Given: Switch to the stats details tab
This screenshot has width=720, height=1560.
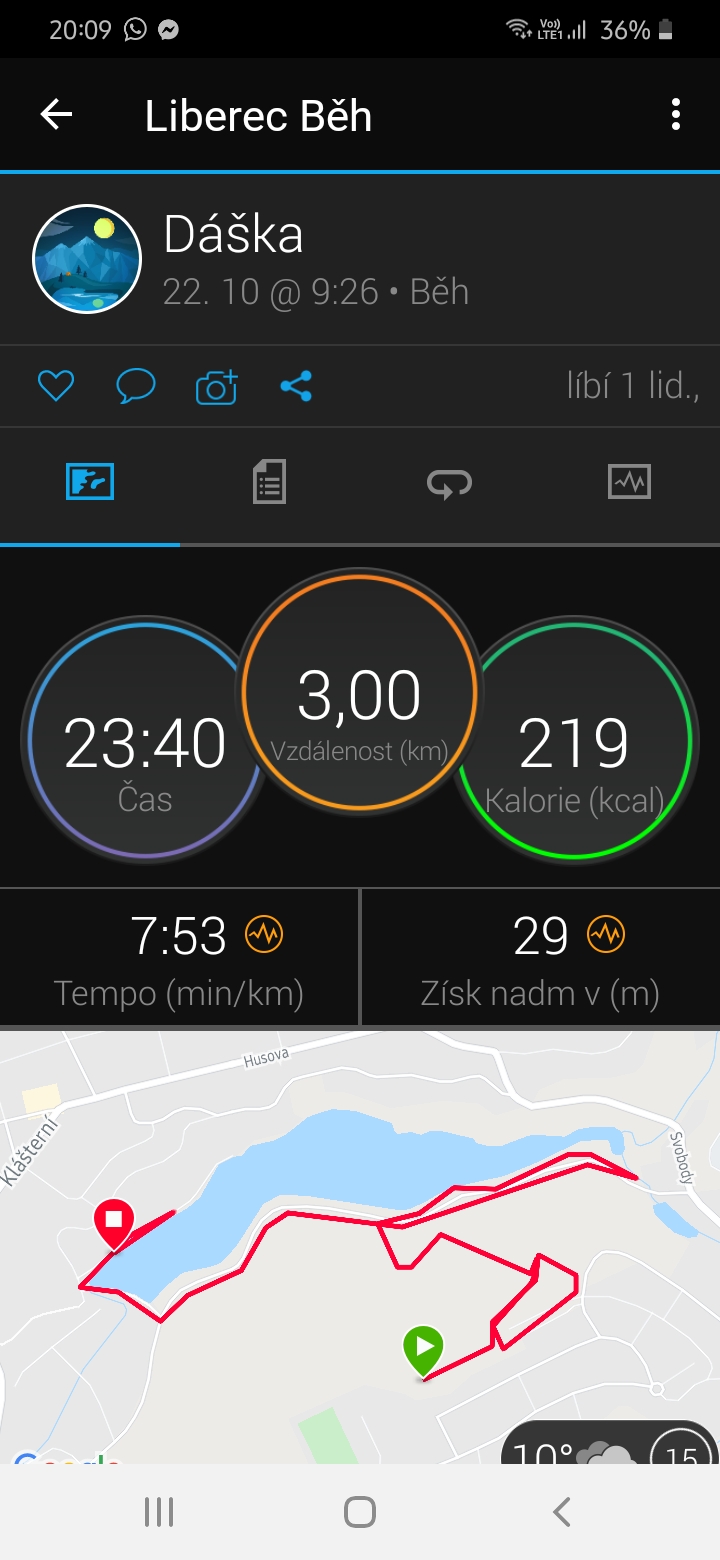Looking at the screenshot, I should pos(269,482).
